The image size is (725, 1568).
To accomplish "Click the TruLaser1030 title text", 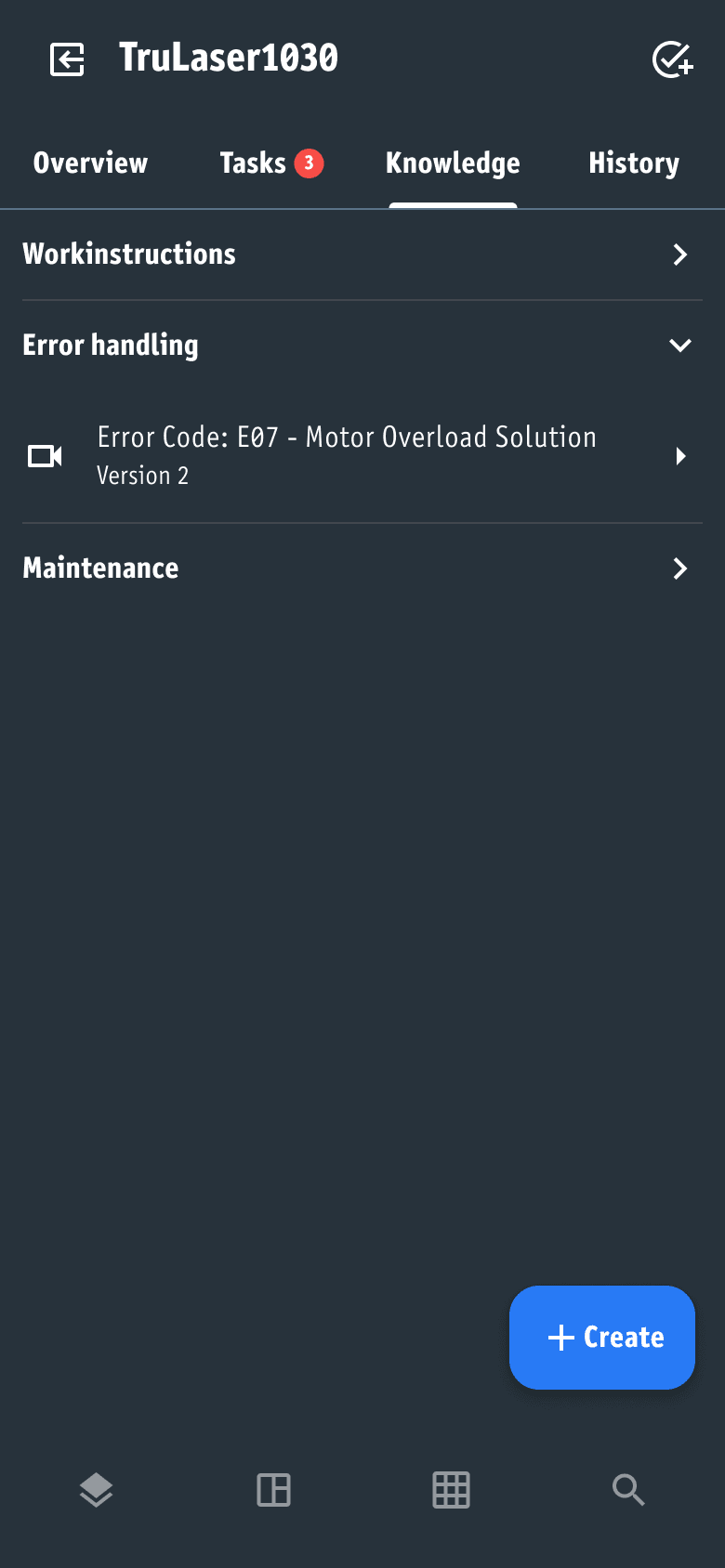I will [229, 58].
